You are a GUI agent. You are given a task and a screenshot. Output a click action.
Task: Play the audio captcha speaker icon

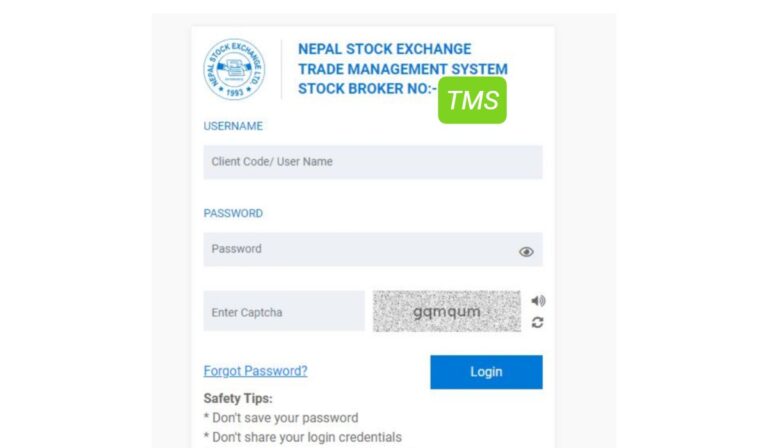[x=538, y=301]
